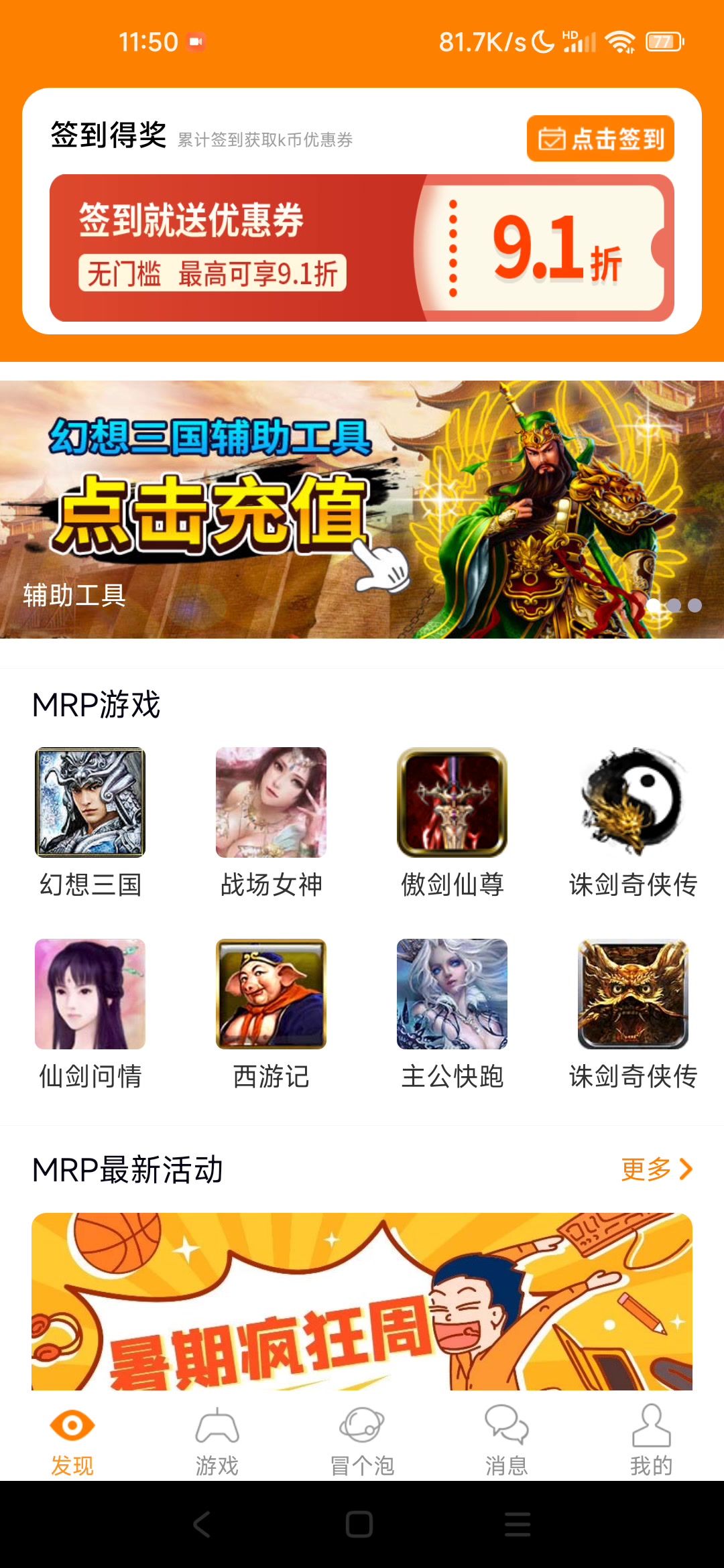Open the 暑期疯狂周 activity banner

pos(361,1301)
